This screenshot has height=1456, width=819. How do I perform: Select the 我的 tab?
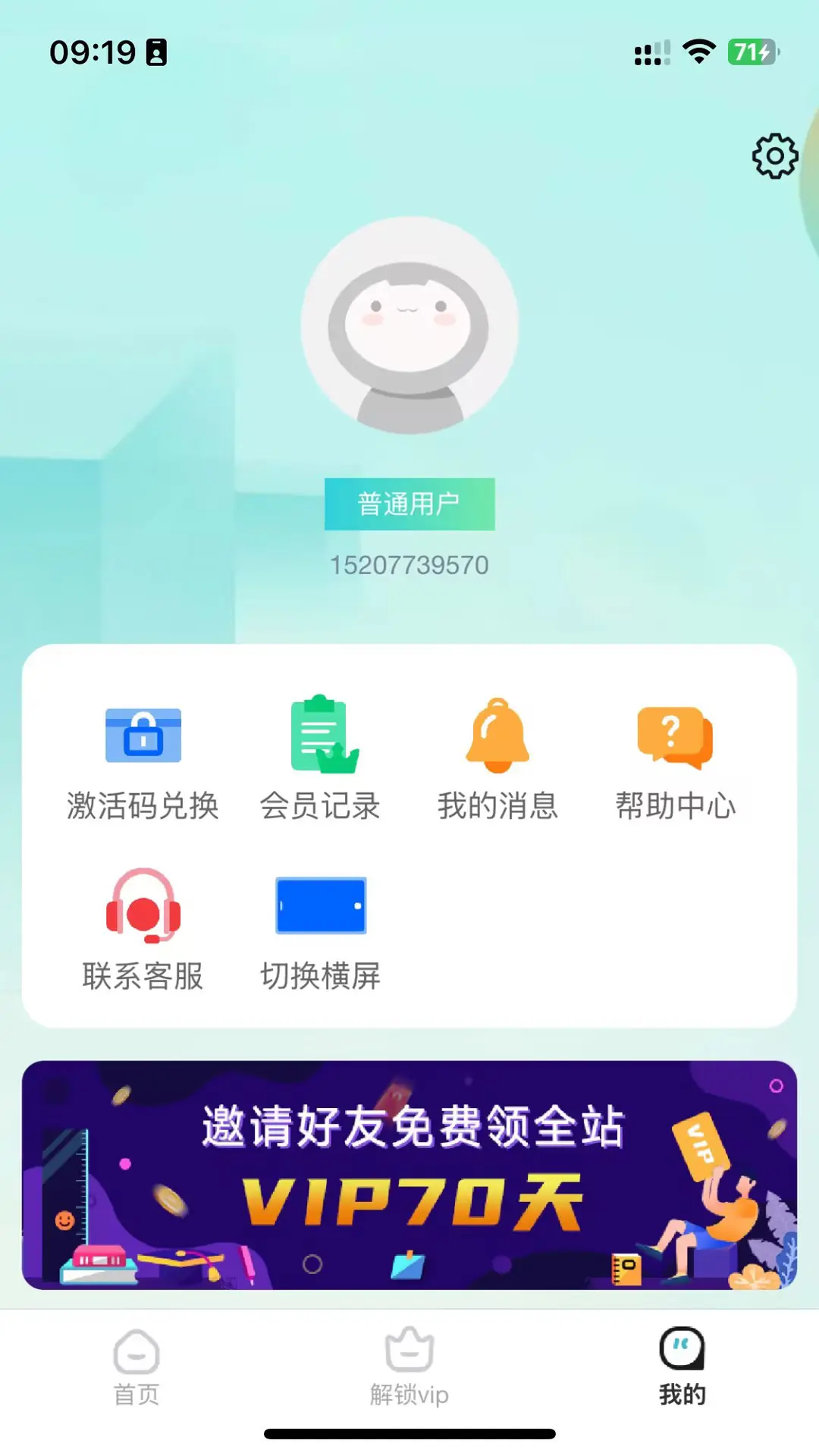tap(682, 1367)
